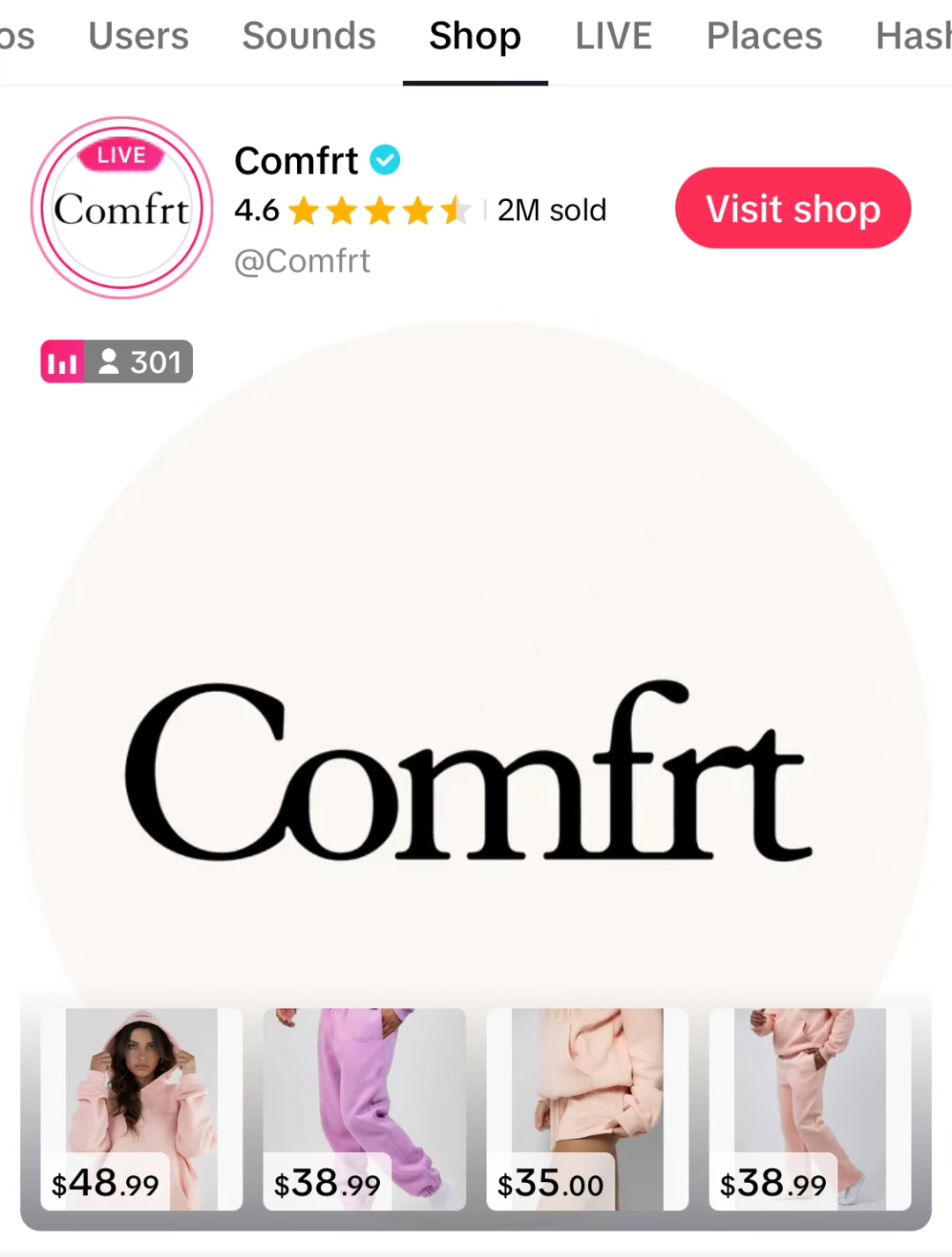
Task: Switch to the Places tab
Action: (x=763, y=37)
